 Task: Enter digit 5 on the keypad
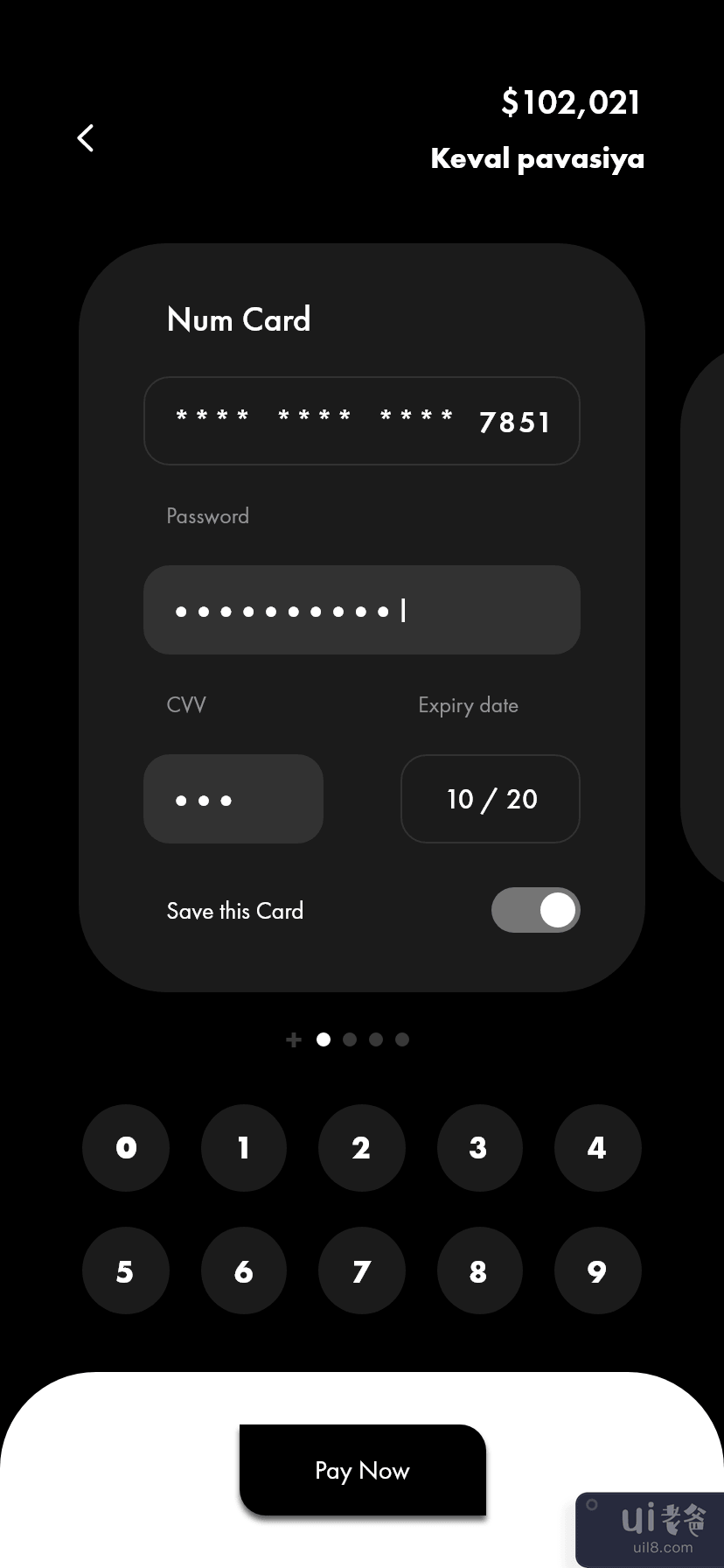[x=126, y=1270]
